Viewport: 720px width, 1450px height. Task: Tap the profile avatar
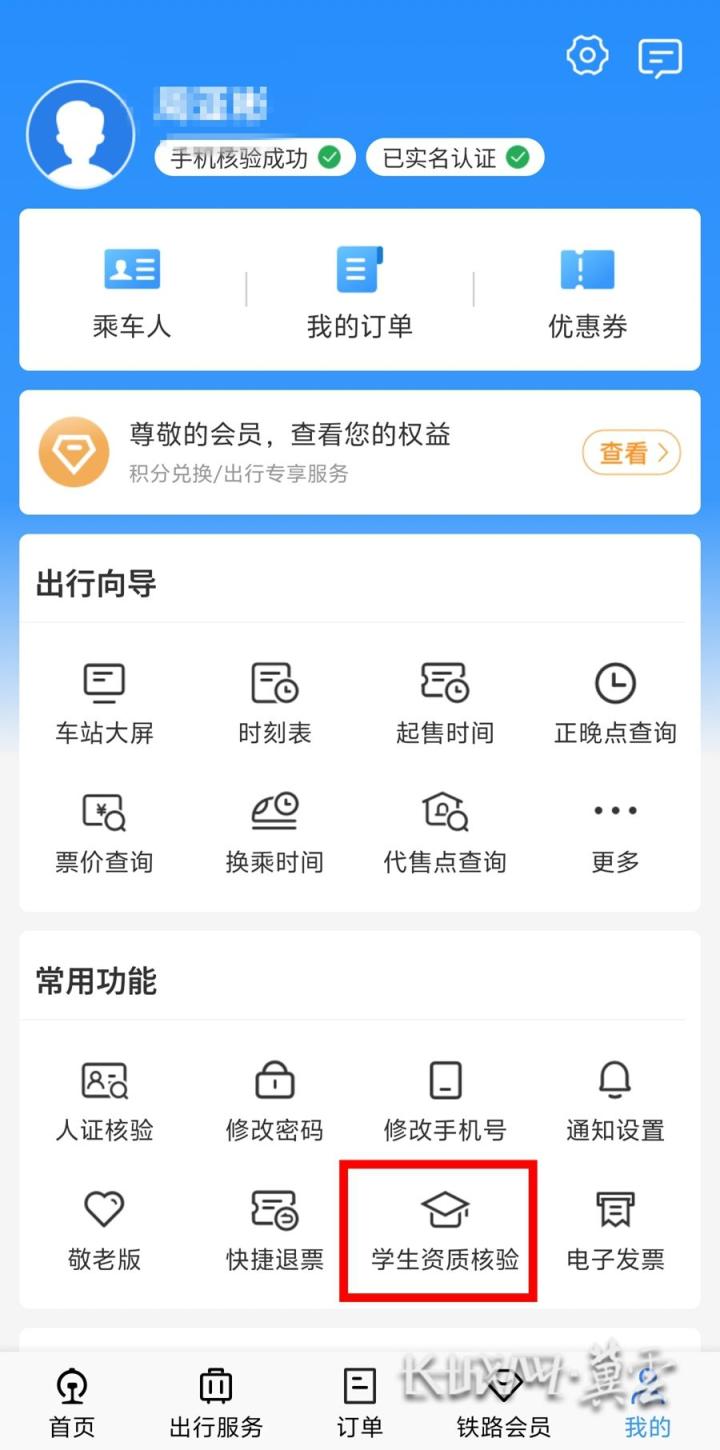tap(81, 135)
